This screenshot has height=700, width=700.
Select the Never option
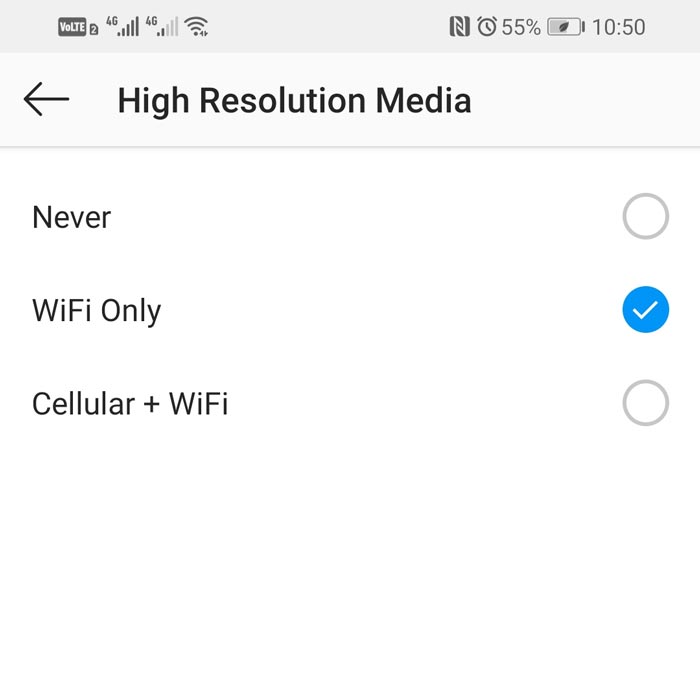pyautogui.click(x=645, y=217)
